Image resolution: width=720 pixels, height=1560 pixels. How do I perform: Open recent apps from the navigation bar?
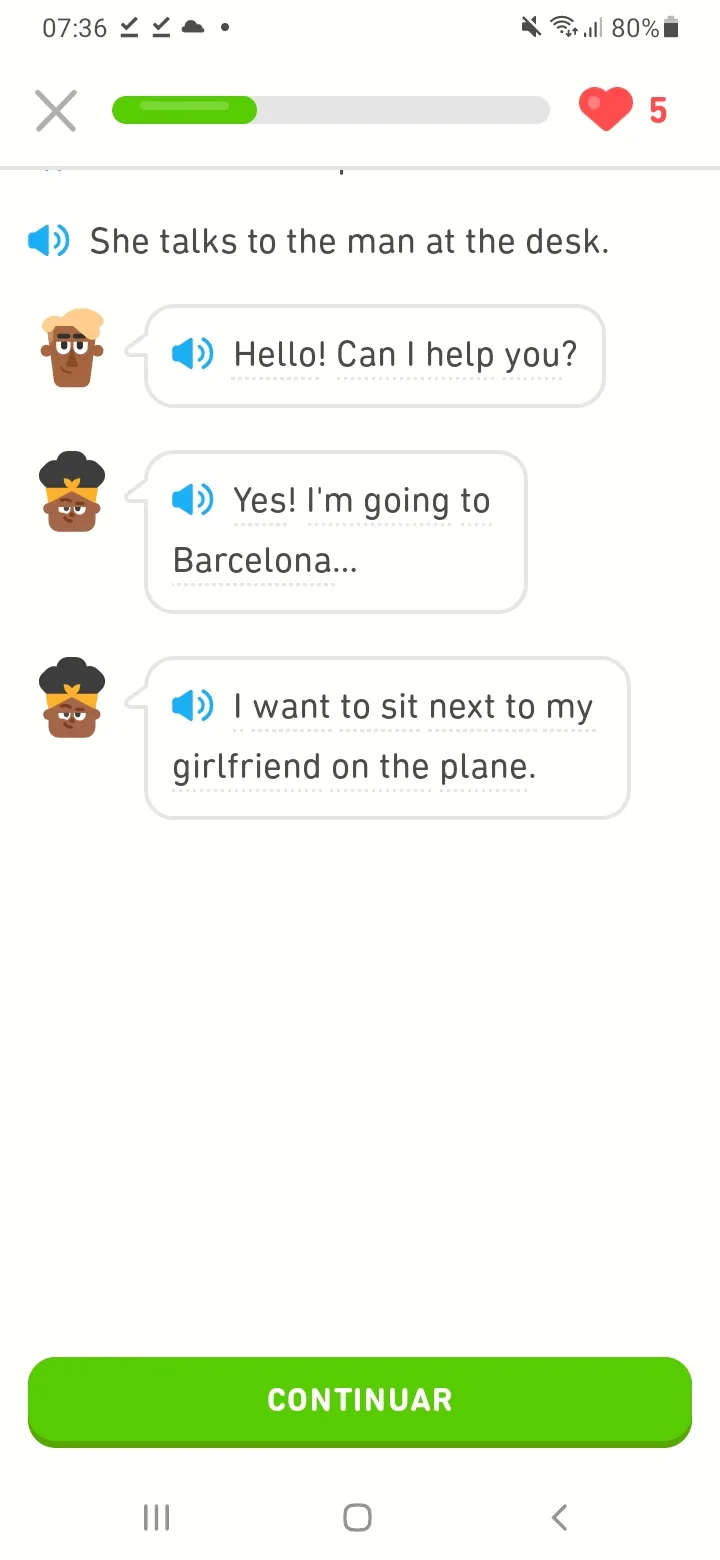click(x=157, y=1517)
